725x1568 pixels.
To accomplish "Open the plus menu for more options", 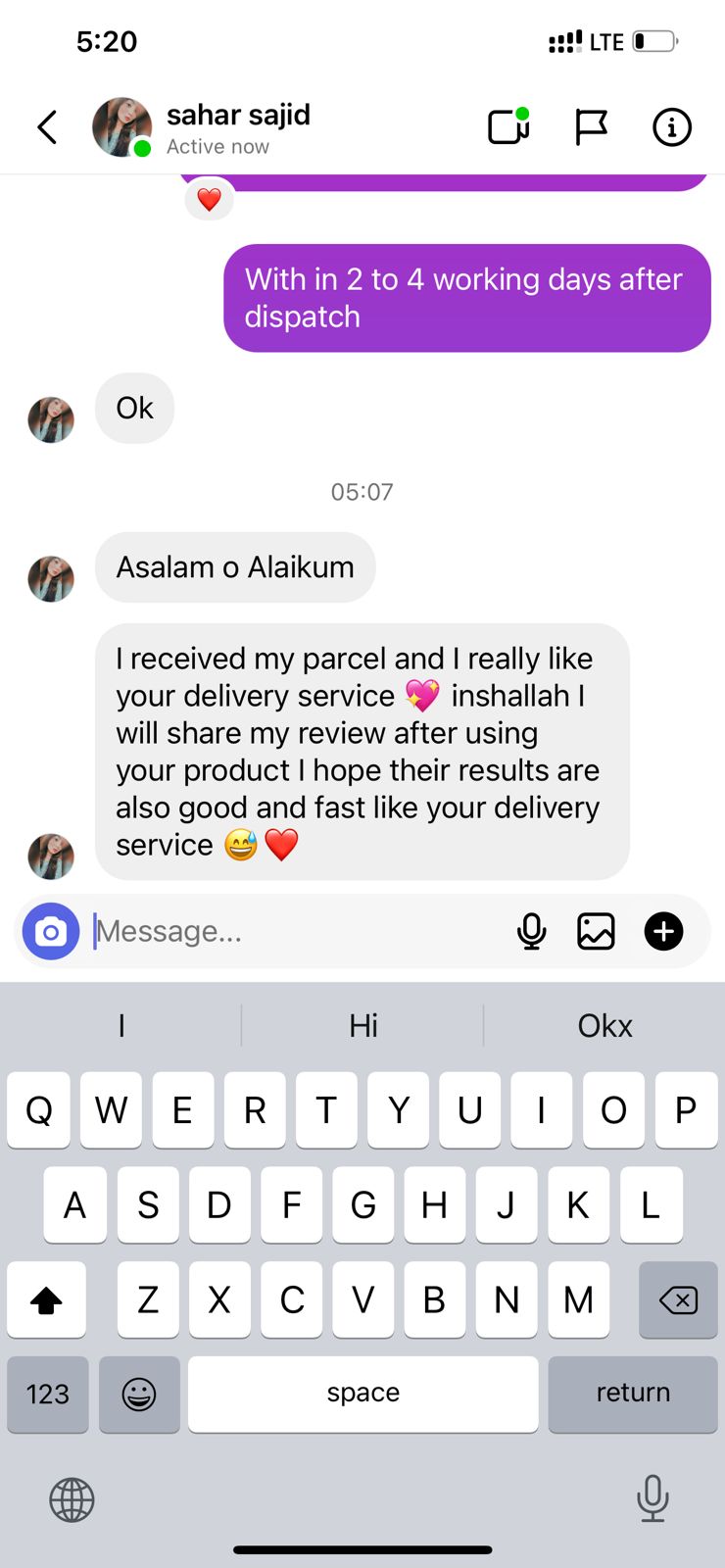I will coord(663,931).
